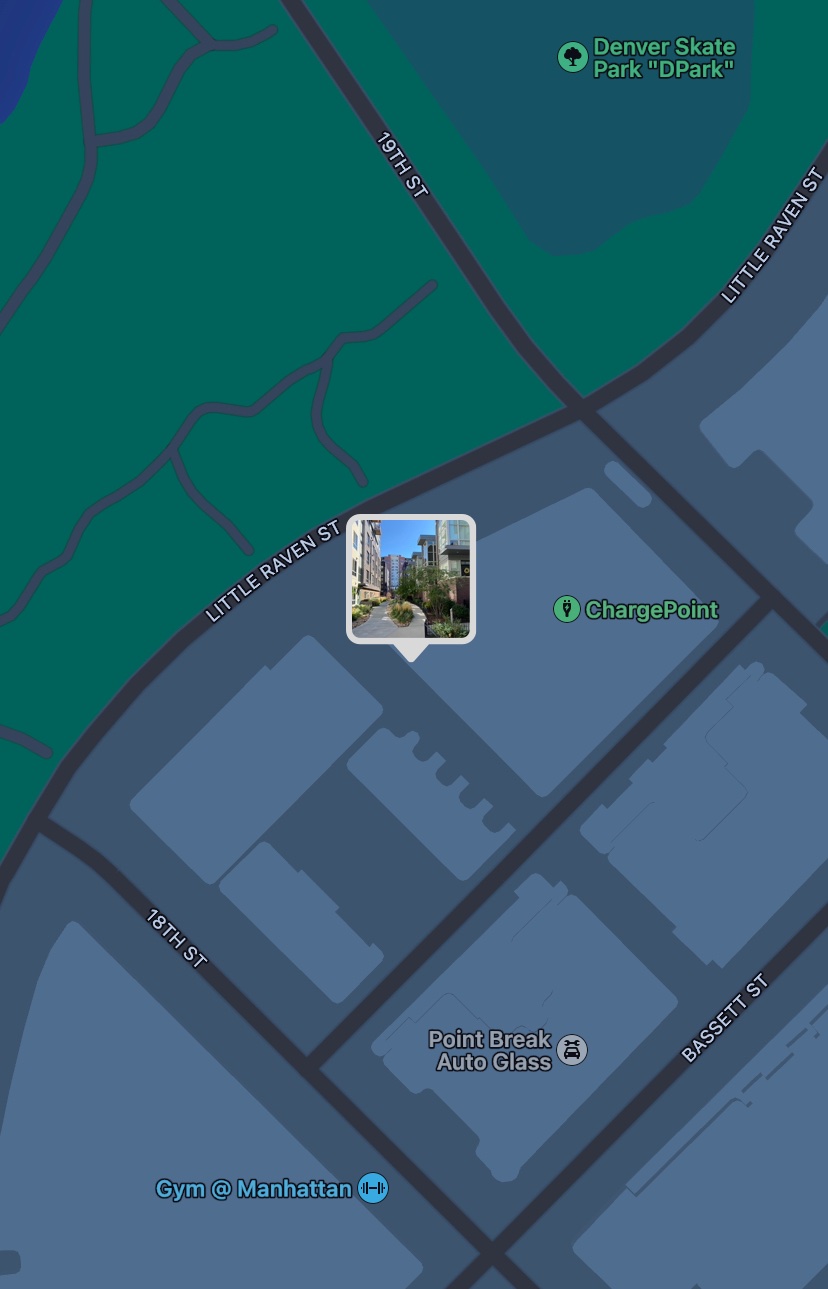Open the photo pin on Little Raven St

(411, 579)
